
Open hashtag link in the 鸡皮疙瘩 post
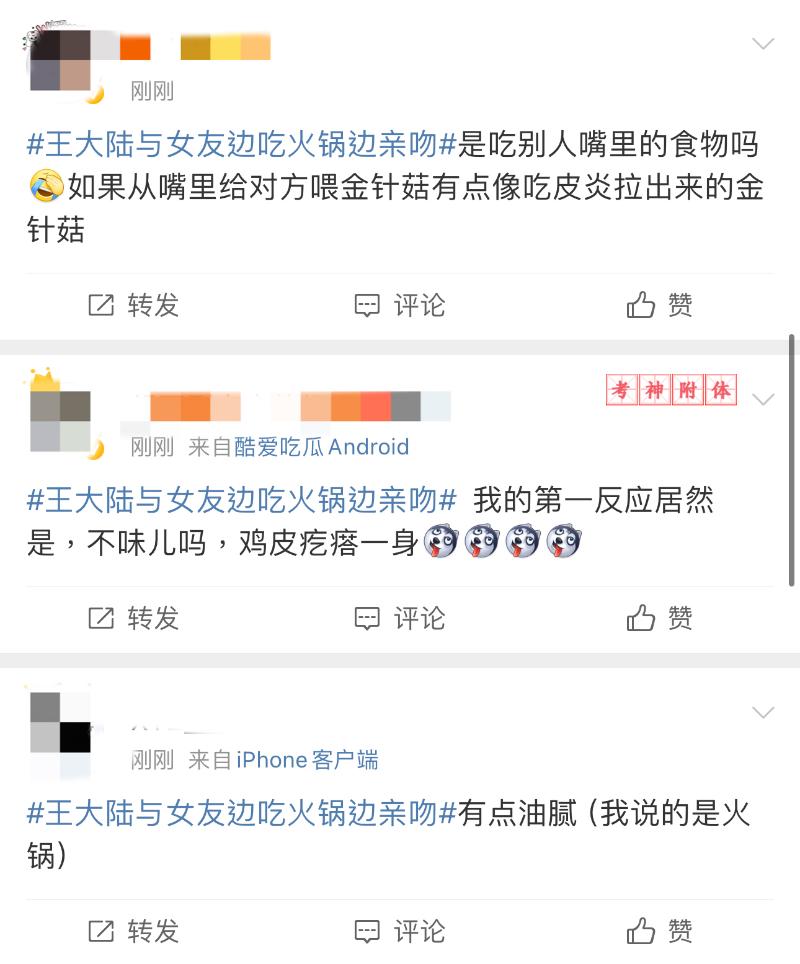(241, 499)
